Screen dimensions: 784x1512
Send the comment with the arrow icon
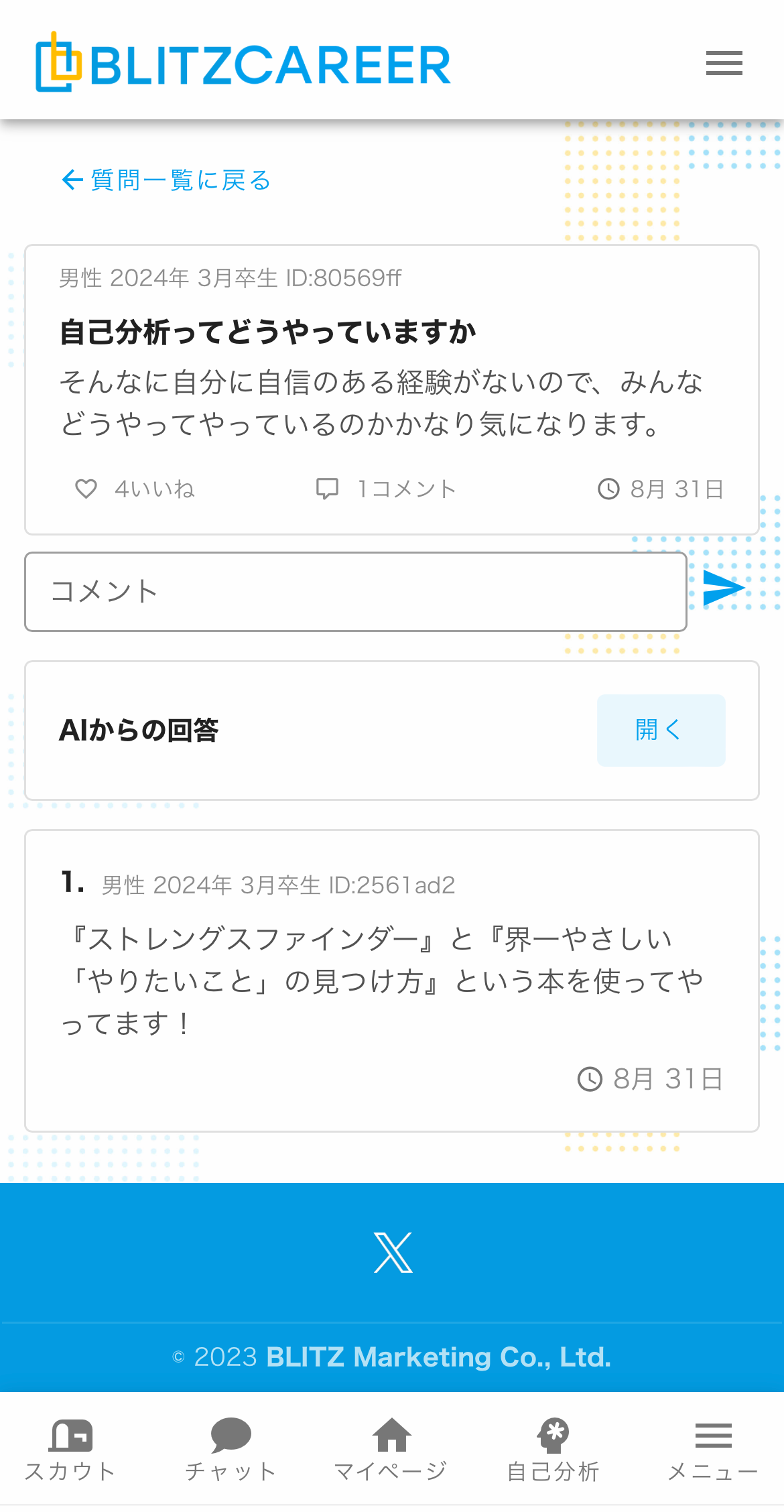click(723, 589)
